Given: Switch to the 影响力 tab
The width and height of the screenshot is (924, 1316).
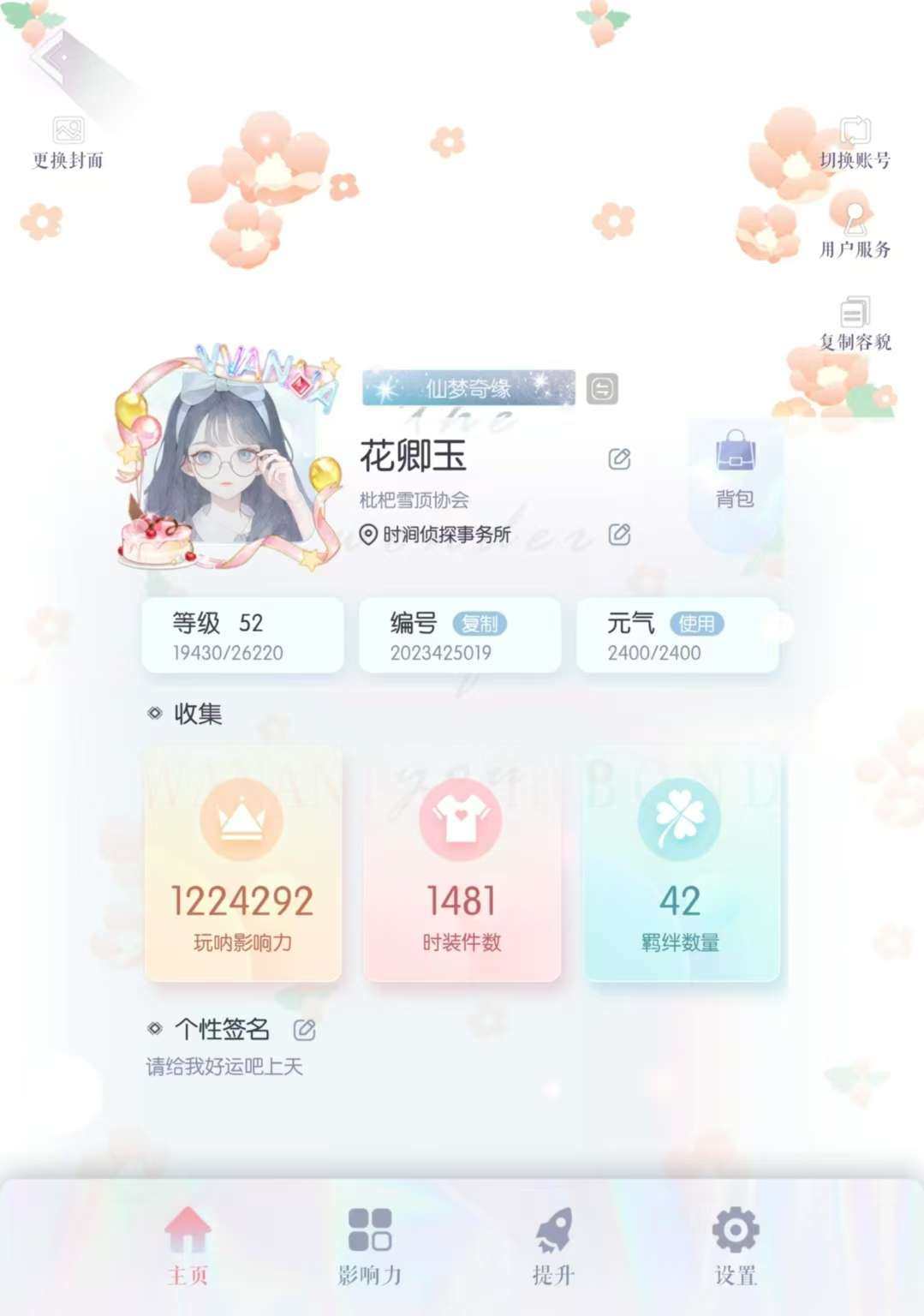Looking at the screenshot, I should [x=370, y=1246].
